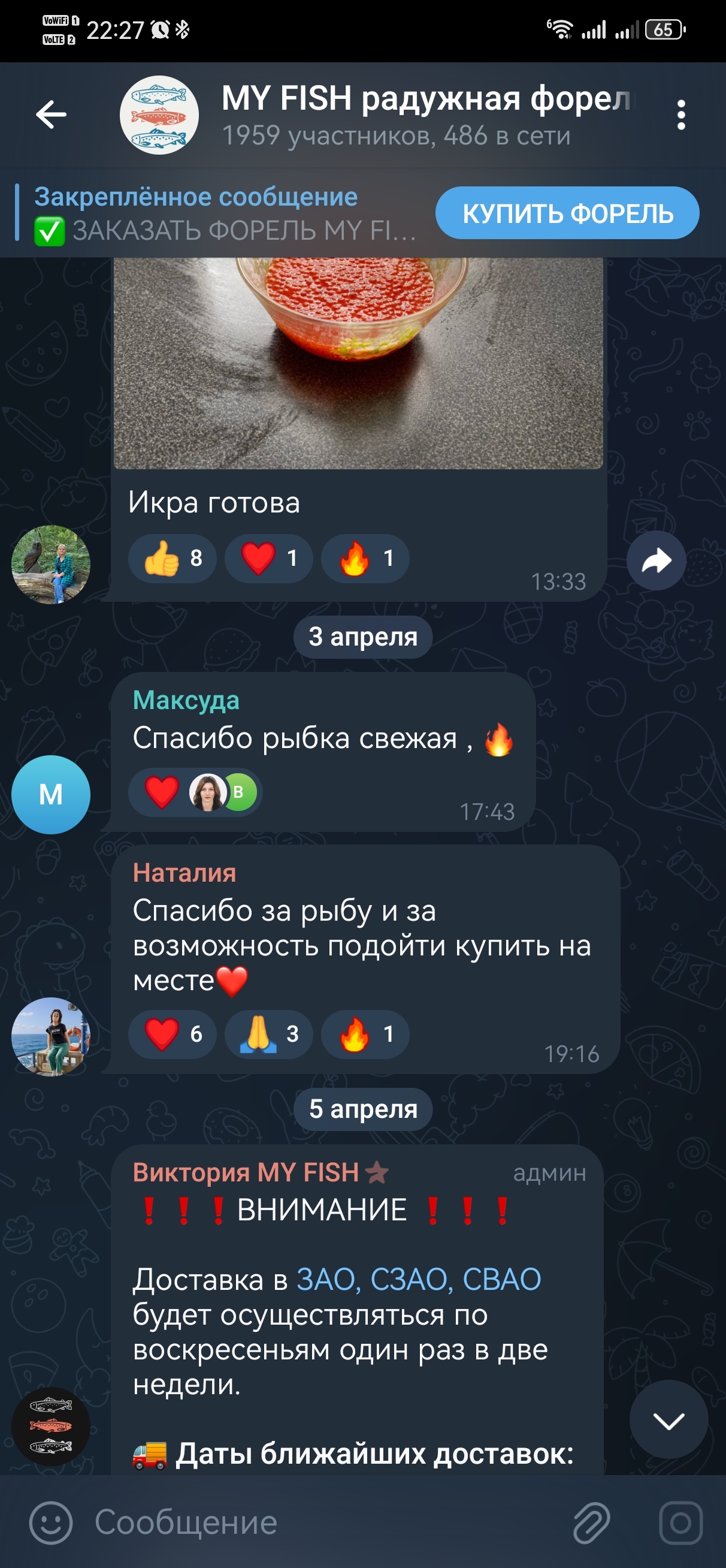The height and width of the screenshot is (1568, 726).
Task: Open Максуда's profile avatar
Action: point(51,794)
